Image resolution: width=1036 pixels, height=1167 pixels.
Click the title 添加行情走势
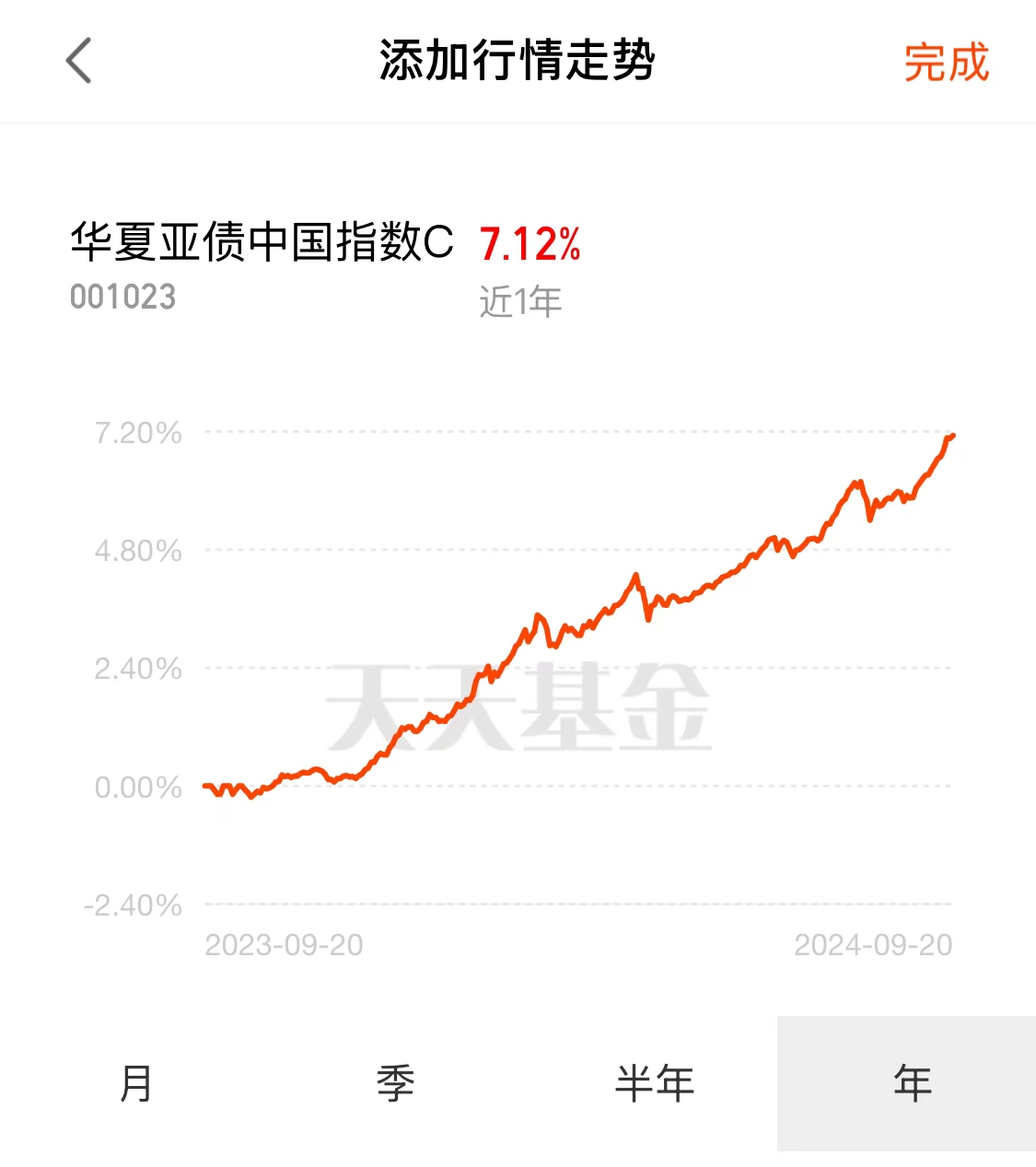coord(518,62)
